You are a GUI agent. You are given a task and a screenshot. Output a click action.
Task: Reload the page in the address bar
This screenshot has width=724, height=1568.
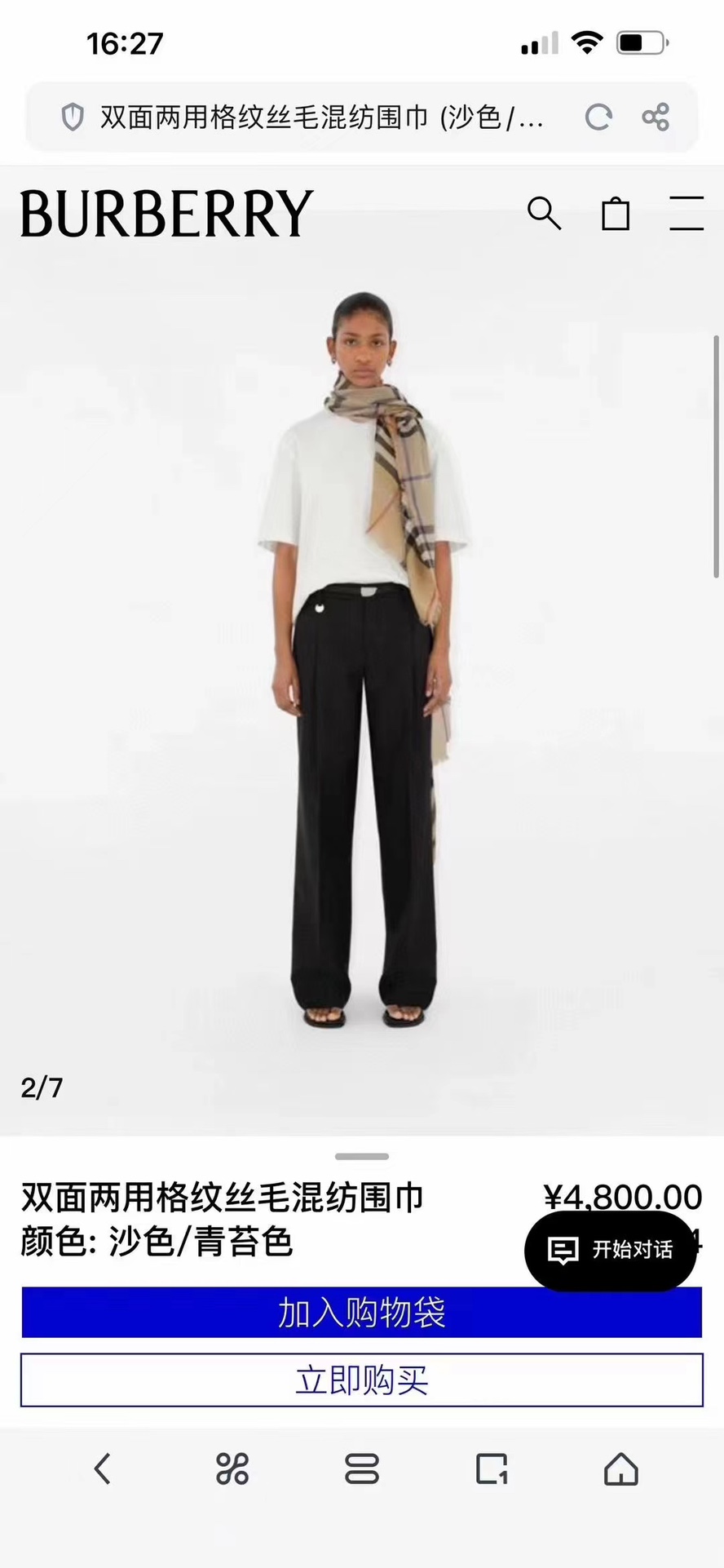[x=598, y=117]
